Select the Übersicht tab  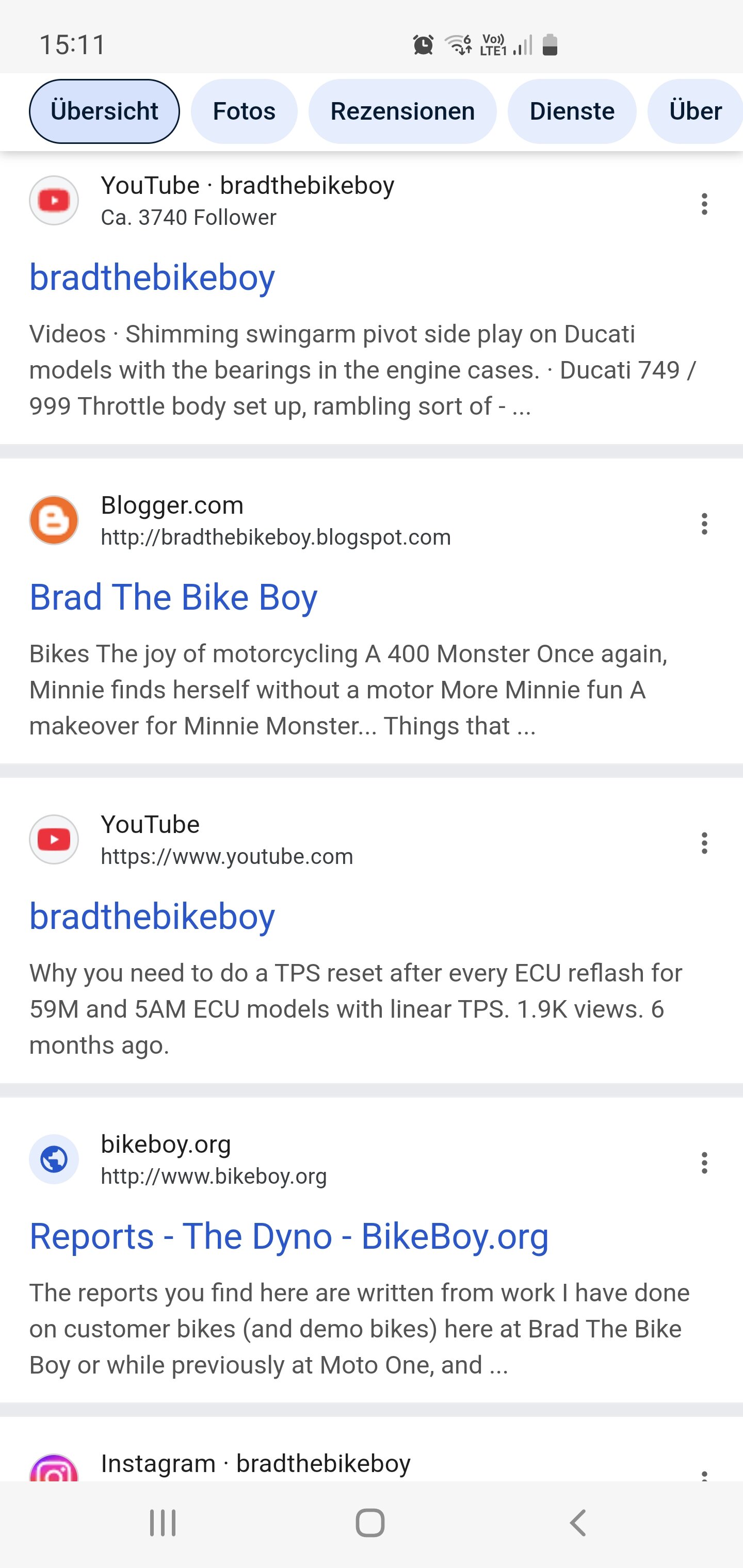104,111
